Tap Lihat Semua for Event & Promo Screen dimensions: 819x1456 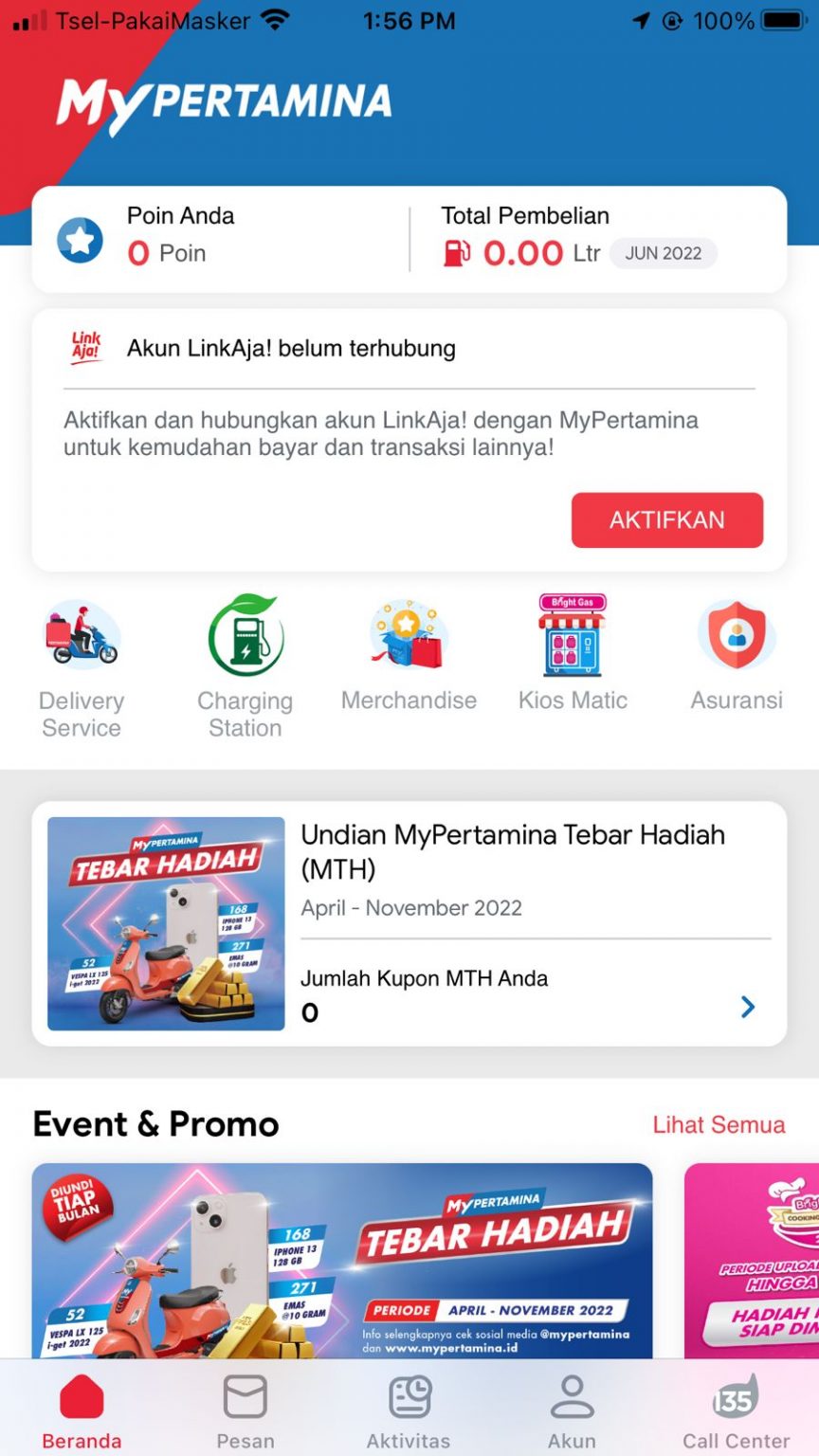(719, 1125)
